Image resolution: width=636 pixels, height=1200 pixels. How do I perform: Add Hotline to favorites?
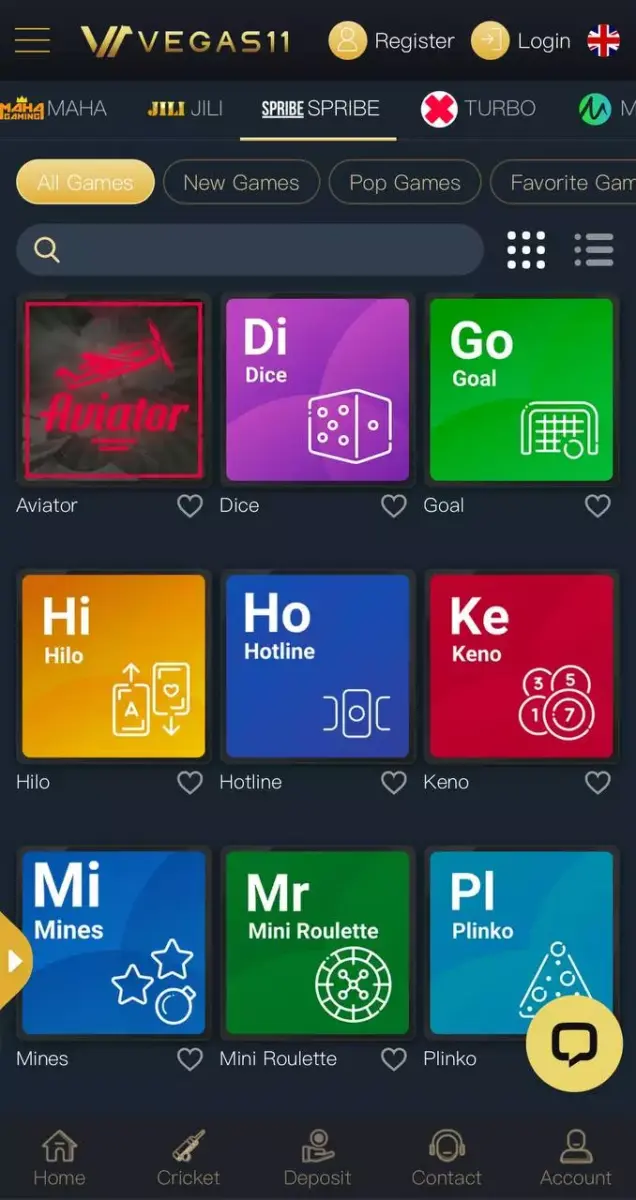click(x=394, y=782)
